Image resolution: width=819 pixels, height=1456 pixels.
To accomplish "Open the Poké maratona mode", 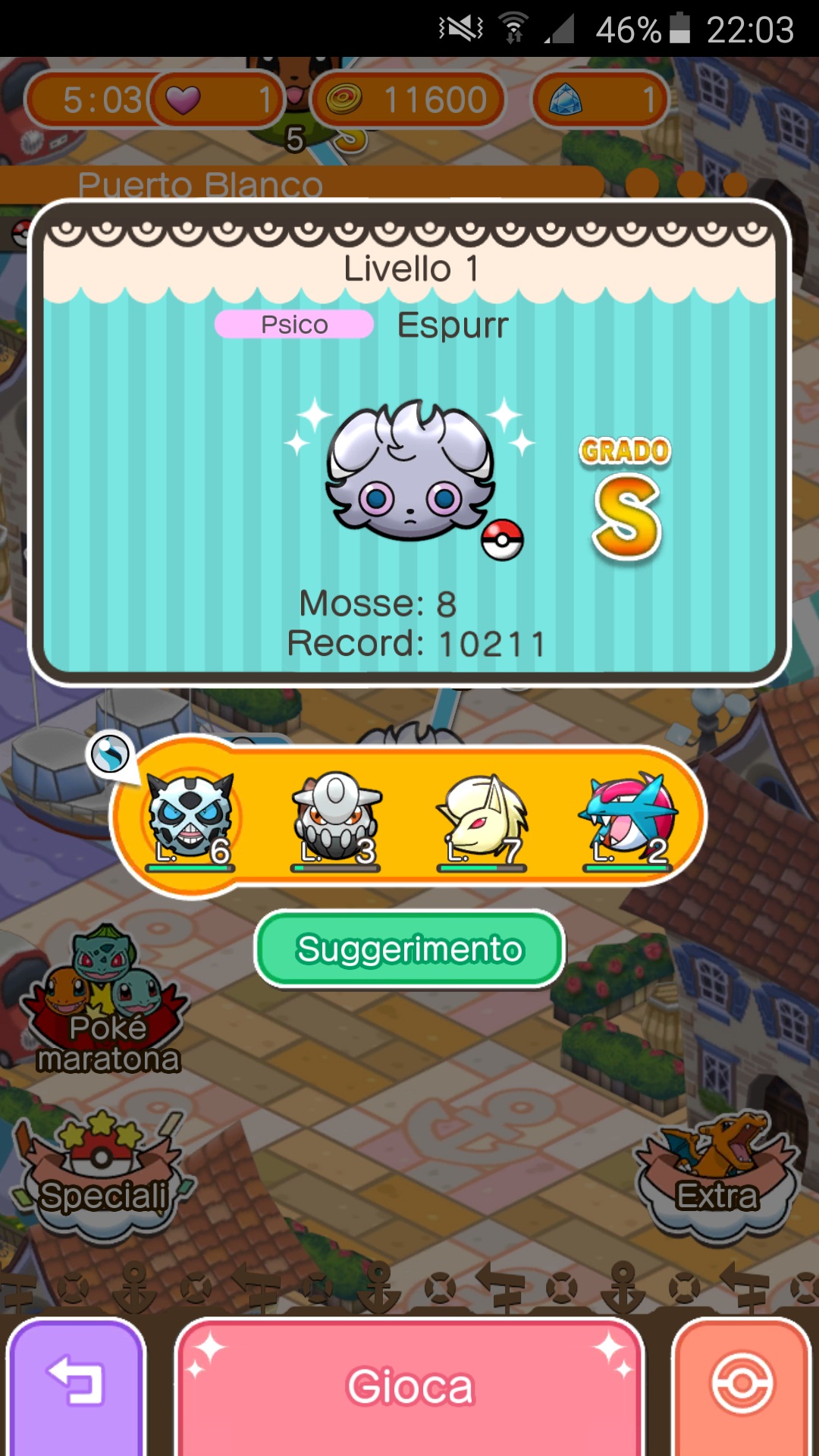I will coord(106,1001).
